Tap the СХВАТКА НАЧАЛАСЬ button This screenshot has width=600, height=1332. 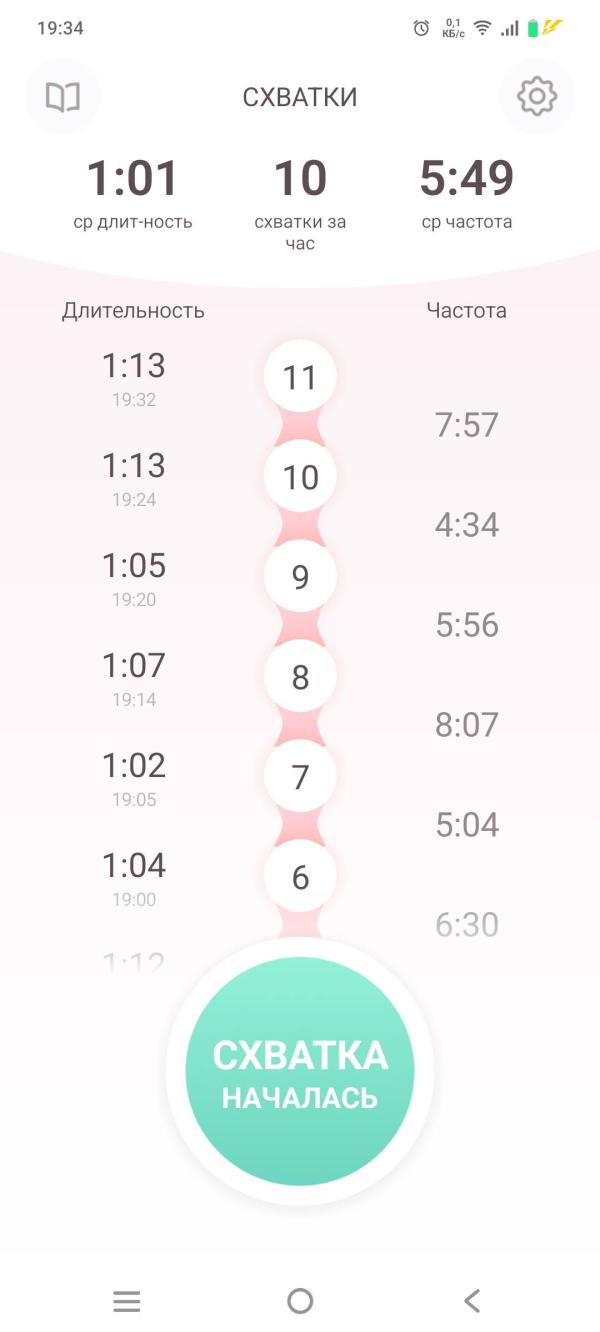click(x=300, y=1072)
